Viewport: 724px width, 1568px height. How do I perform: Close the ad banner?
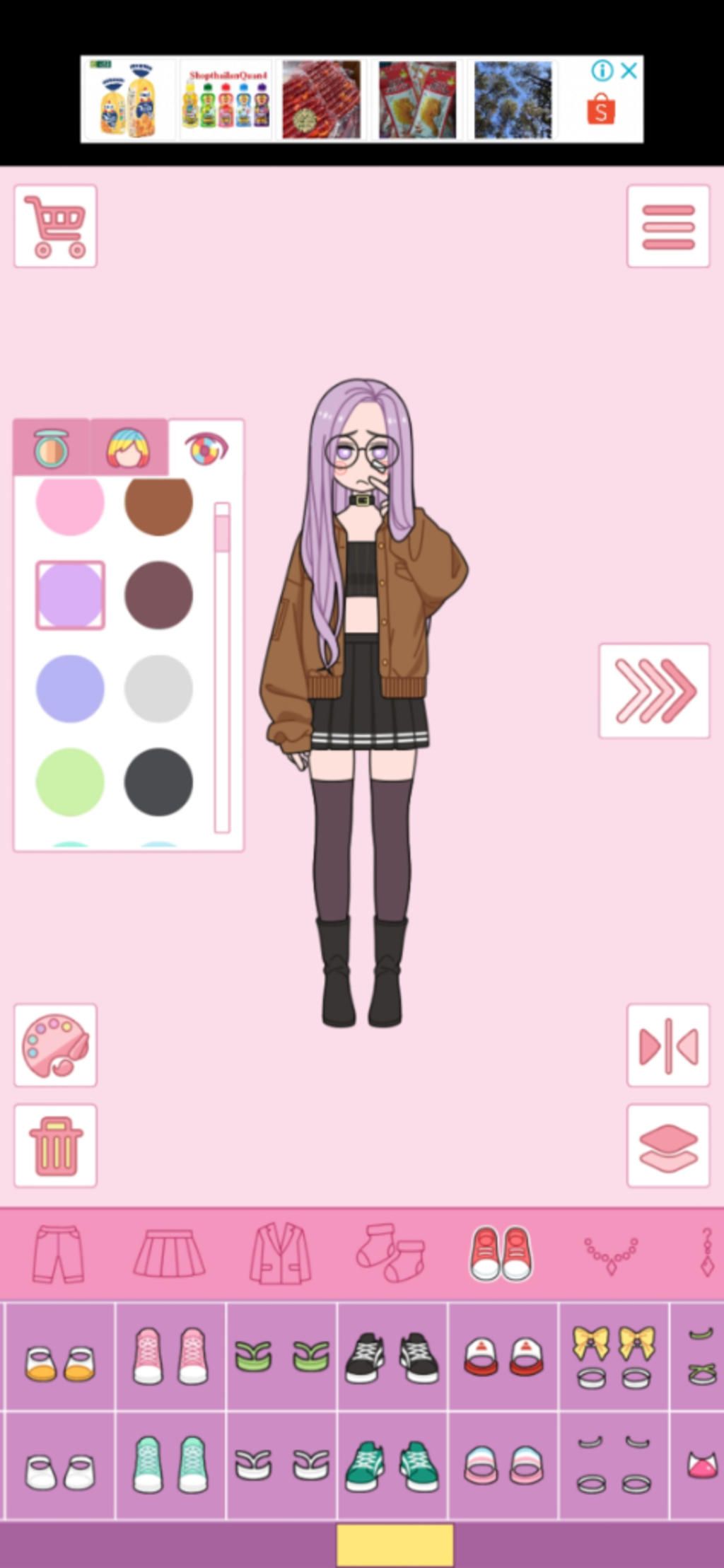(x=629, y=70)
